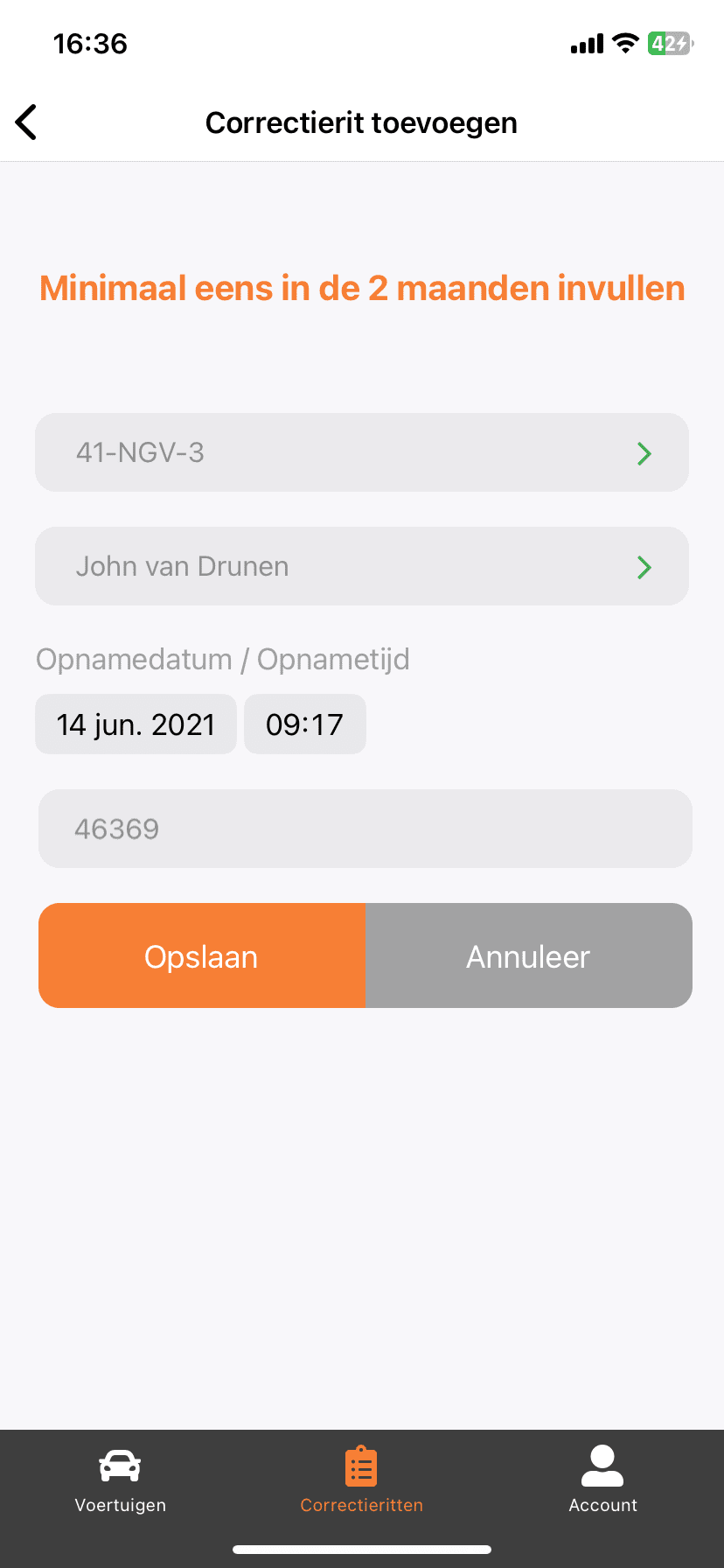
Task: Cancel with the Annuleer button
Action: pos(528,955)
